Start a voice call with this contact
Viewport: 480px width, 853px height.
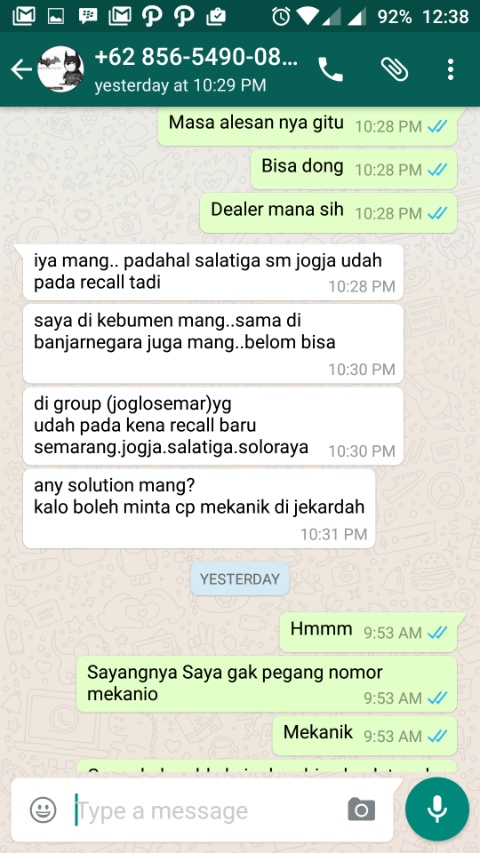pos(330,70)
